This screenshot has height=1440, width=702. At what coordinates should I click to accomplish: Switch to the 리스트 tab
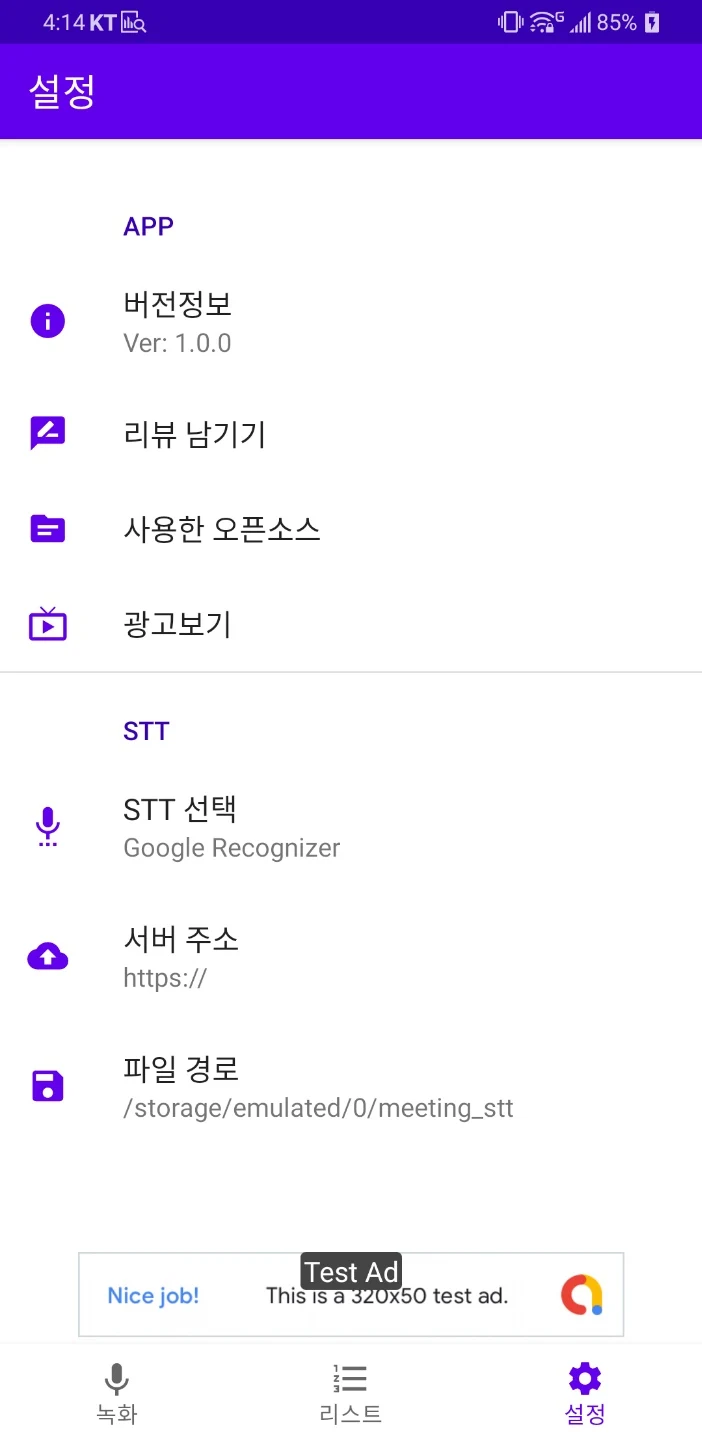tap(351, 1392)
